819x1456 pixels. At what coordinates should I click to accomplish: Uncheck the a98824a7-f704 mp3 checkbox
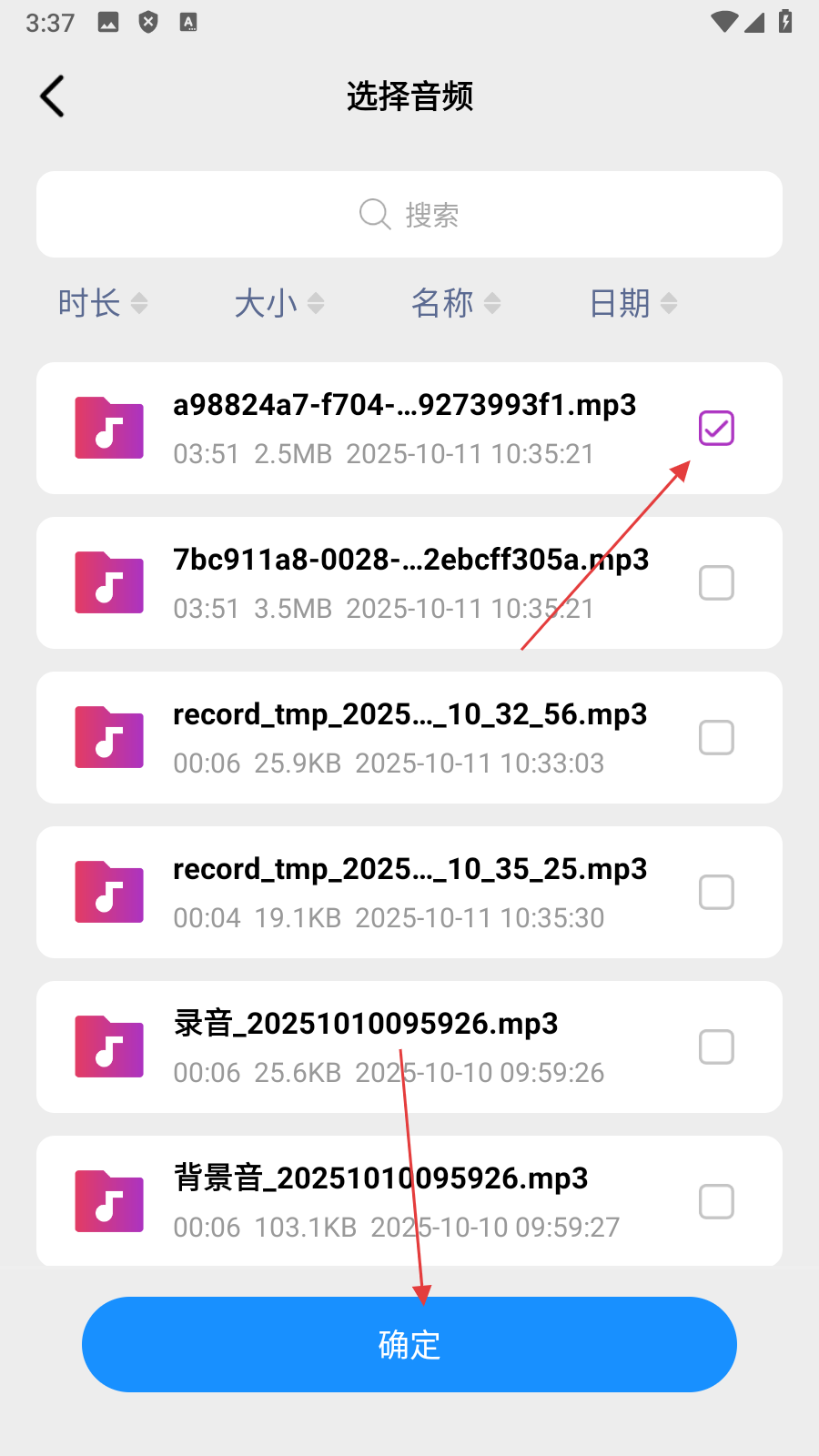716,428
